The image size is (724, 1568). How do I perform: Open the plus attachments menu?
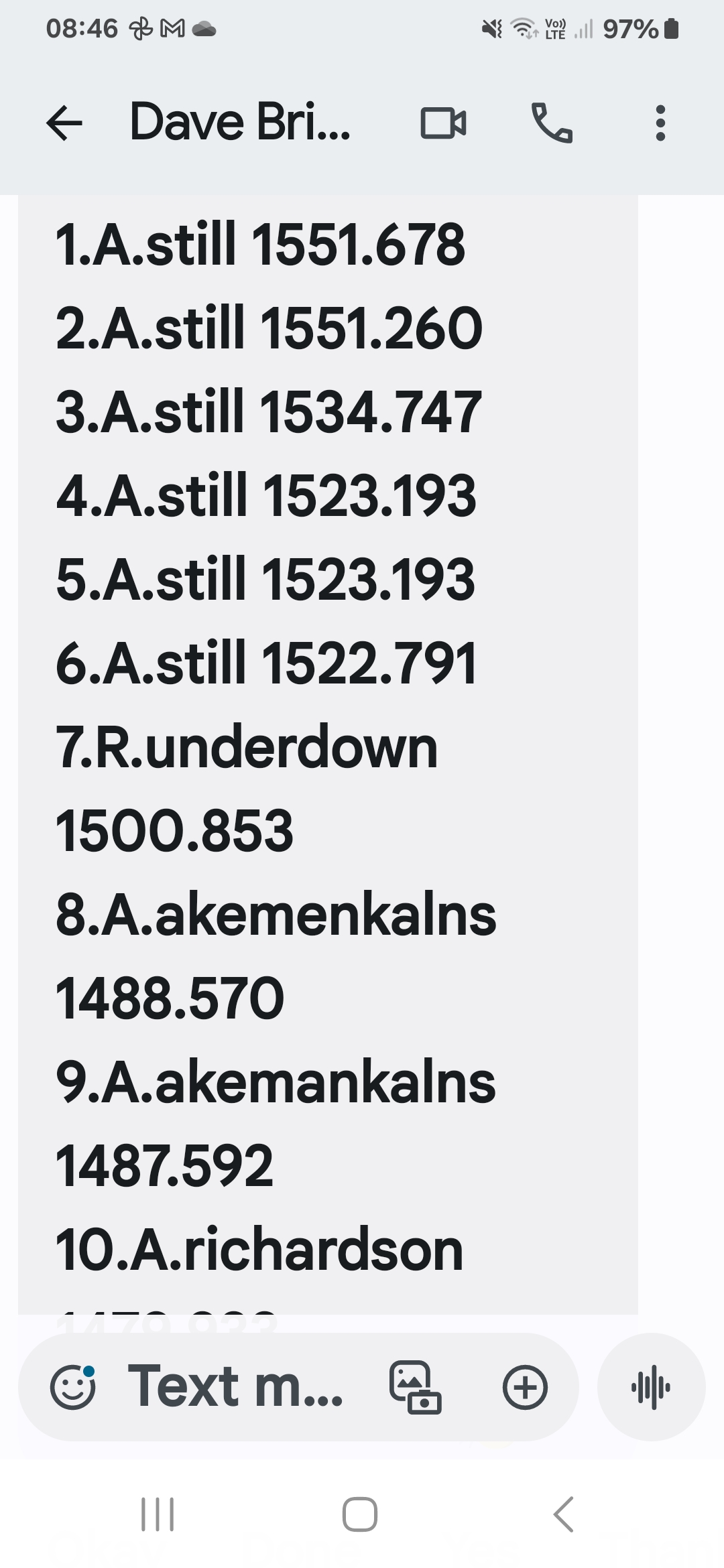(x=525, y=1387)
